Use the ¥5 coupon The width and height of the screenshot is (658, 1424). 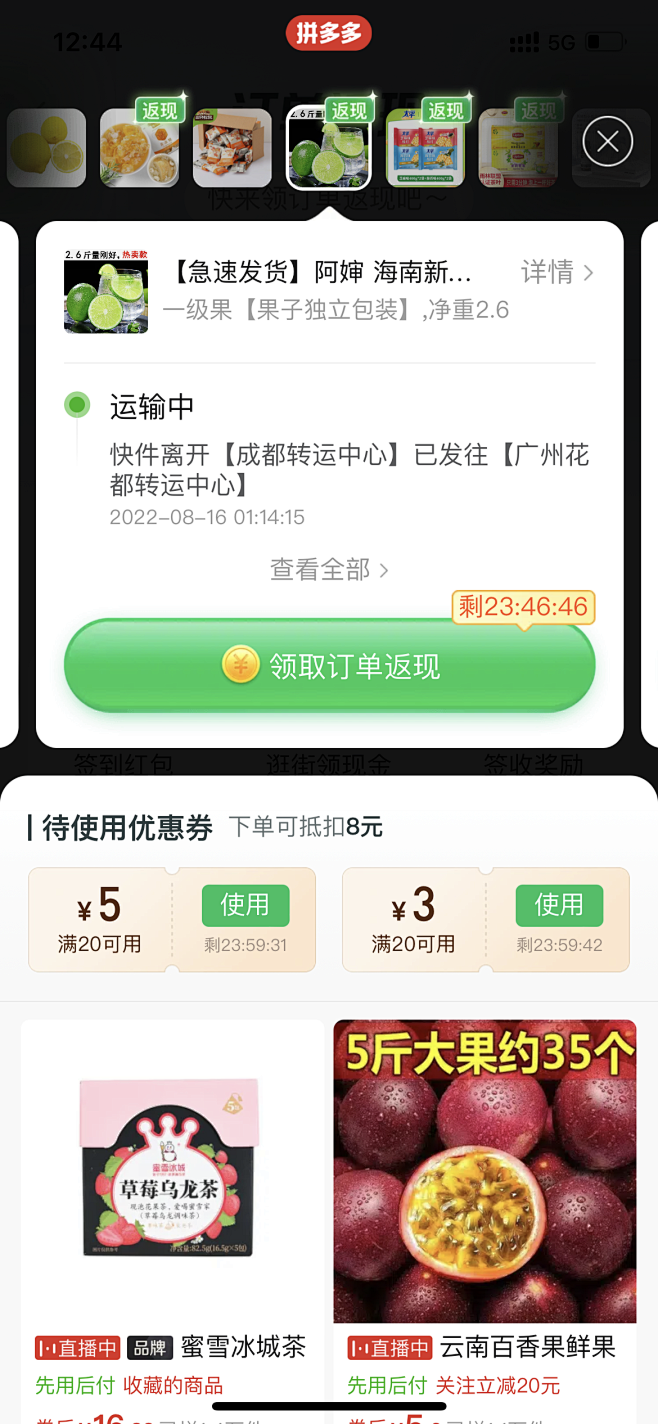click(245, 905)
